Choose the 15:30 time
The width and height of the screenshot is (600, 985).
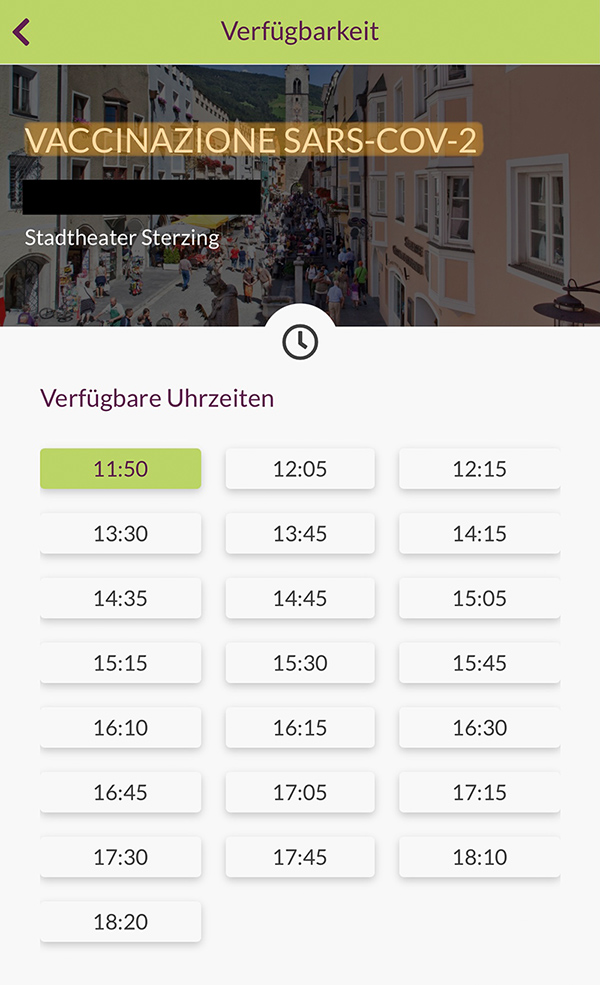[300, 663]
